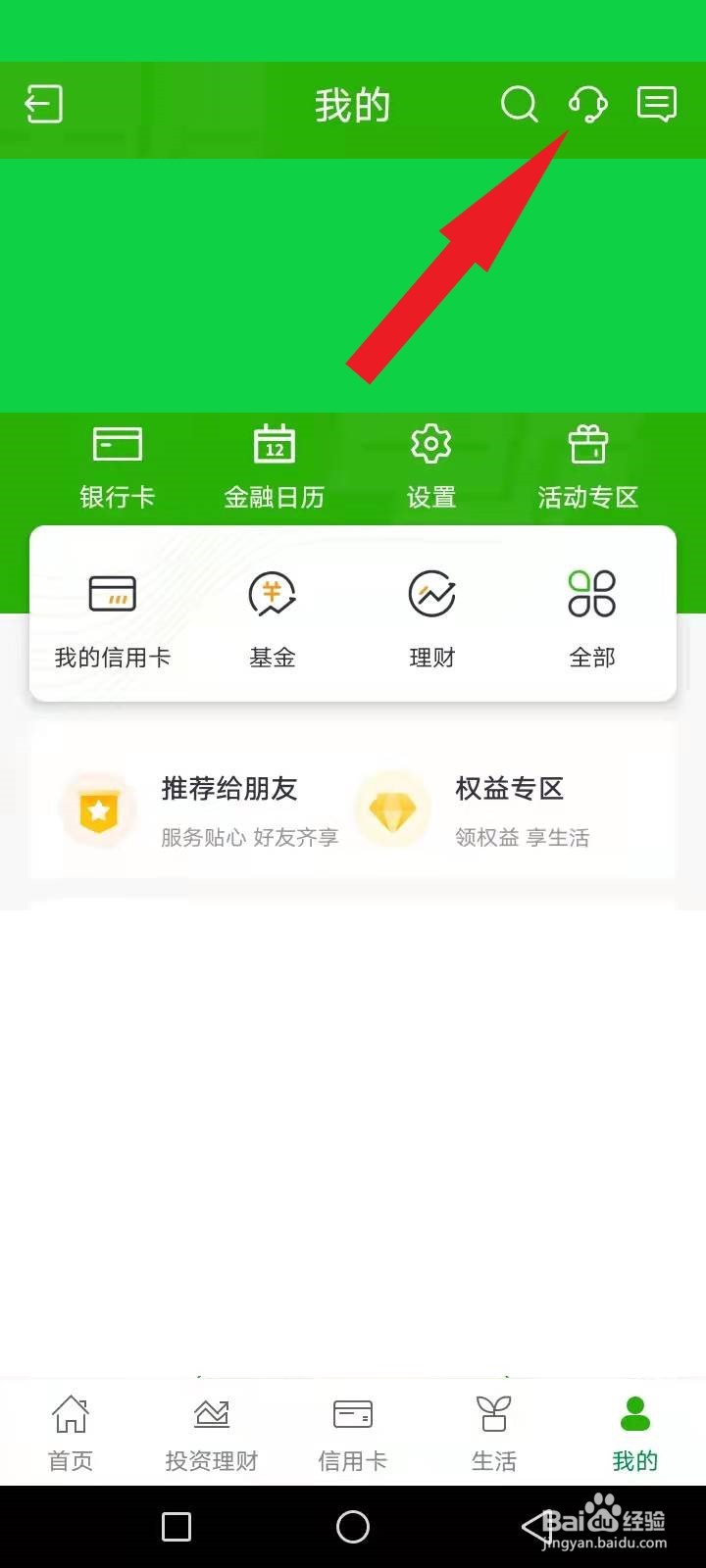The height and width of the screenshot is (1568, 706).
Task: Tap the 设置 settings gear icon
Action: 430,461
